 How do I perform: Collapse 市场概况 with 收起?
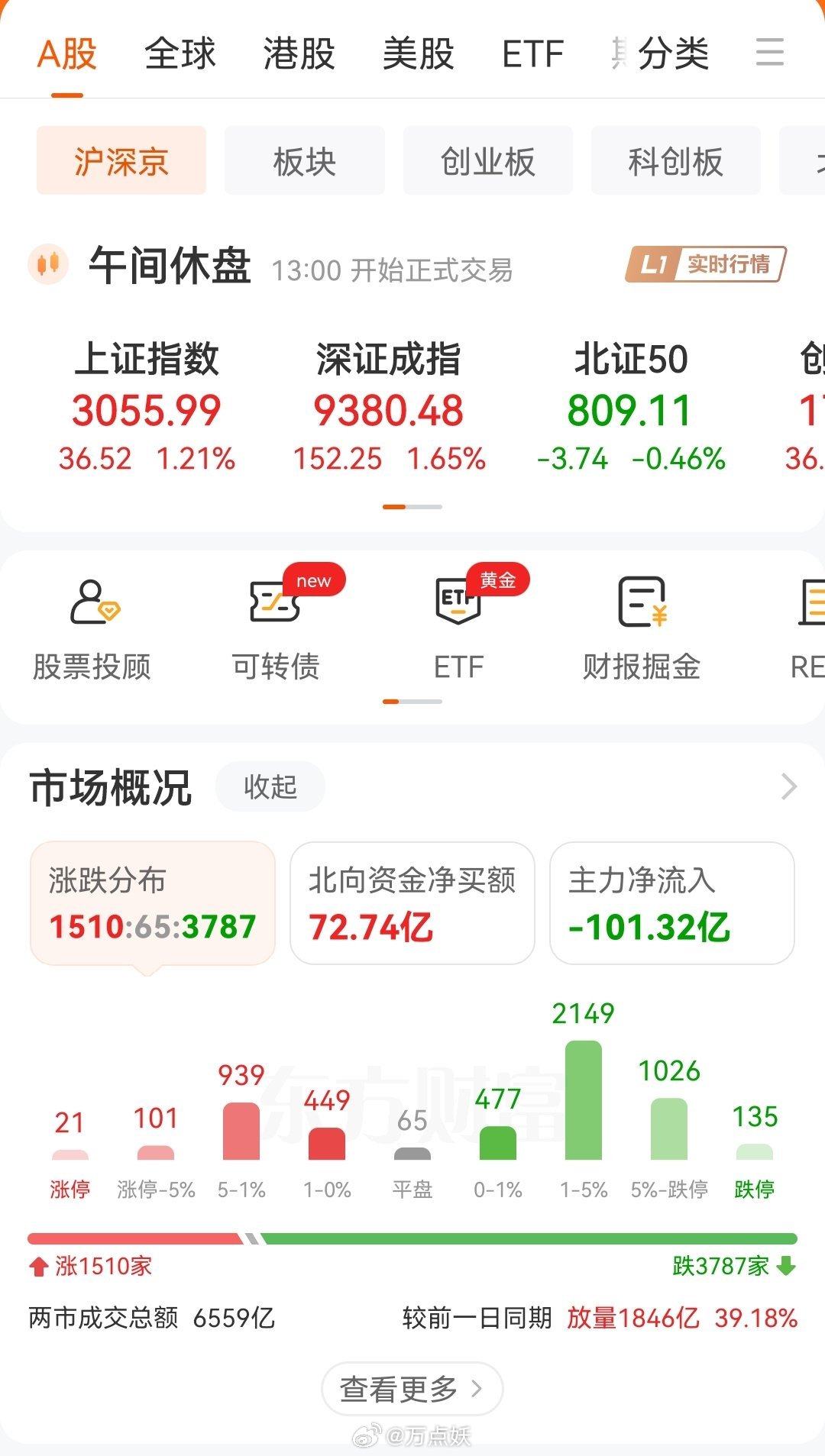[x=270, y=786]
